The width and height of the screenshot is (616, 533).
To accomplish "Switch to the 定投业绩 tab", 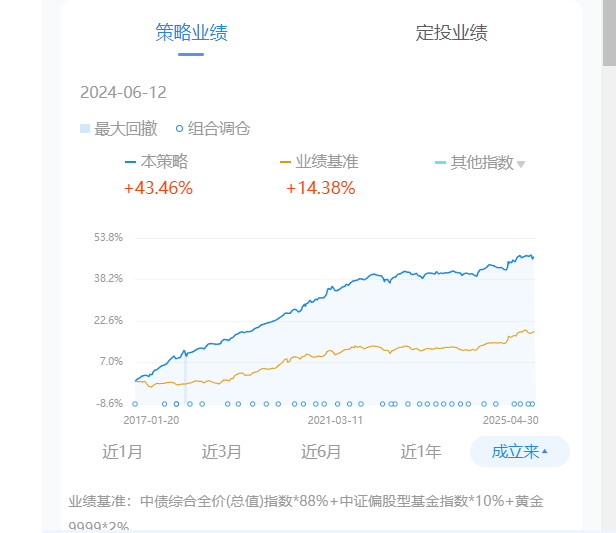I will point(451,33).
